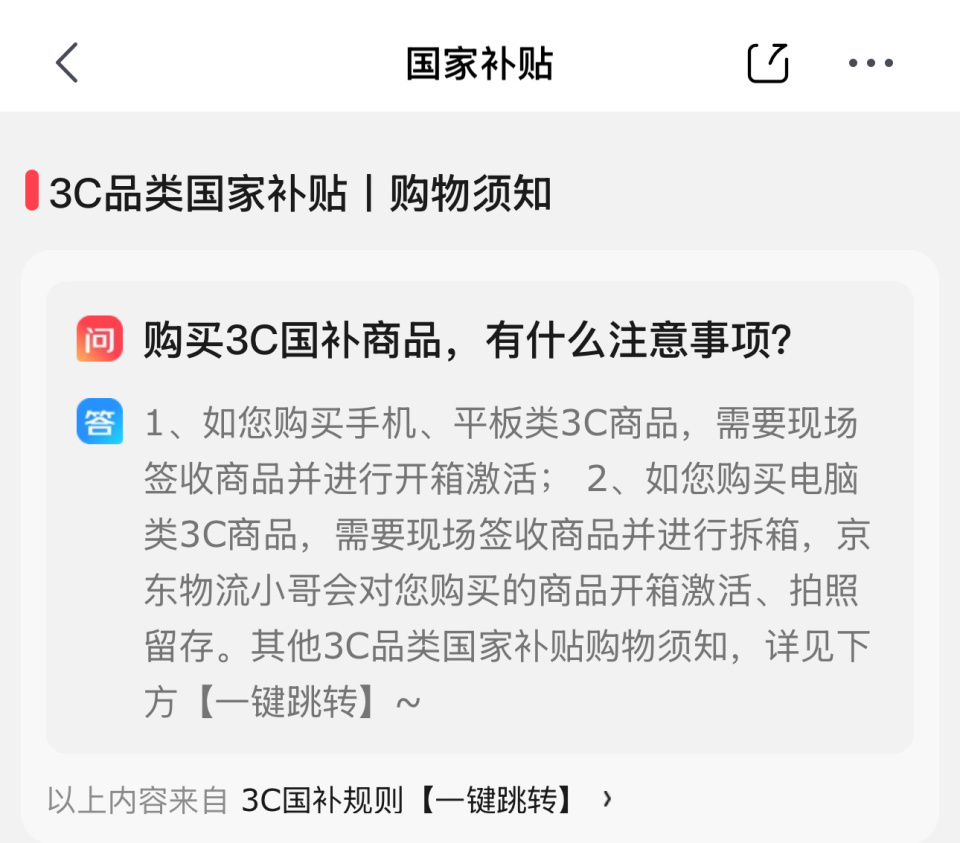Share the 国家补贴 page
Image resolution: width=960 pixels, height=843 pixels.
[x=768, y=63]
